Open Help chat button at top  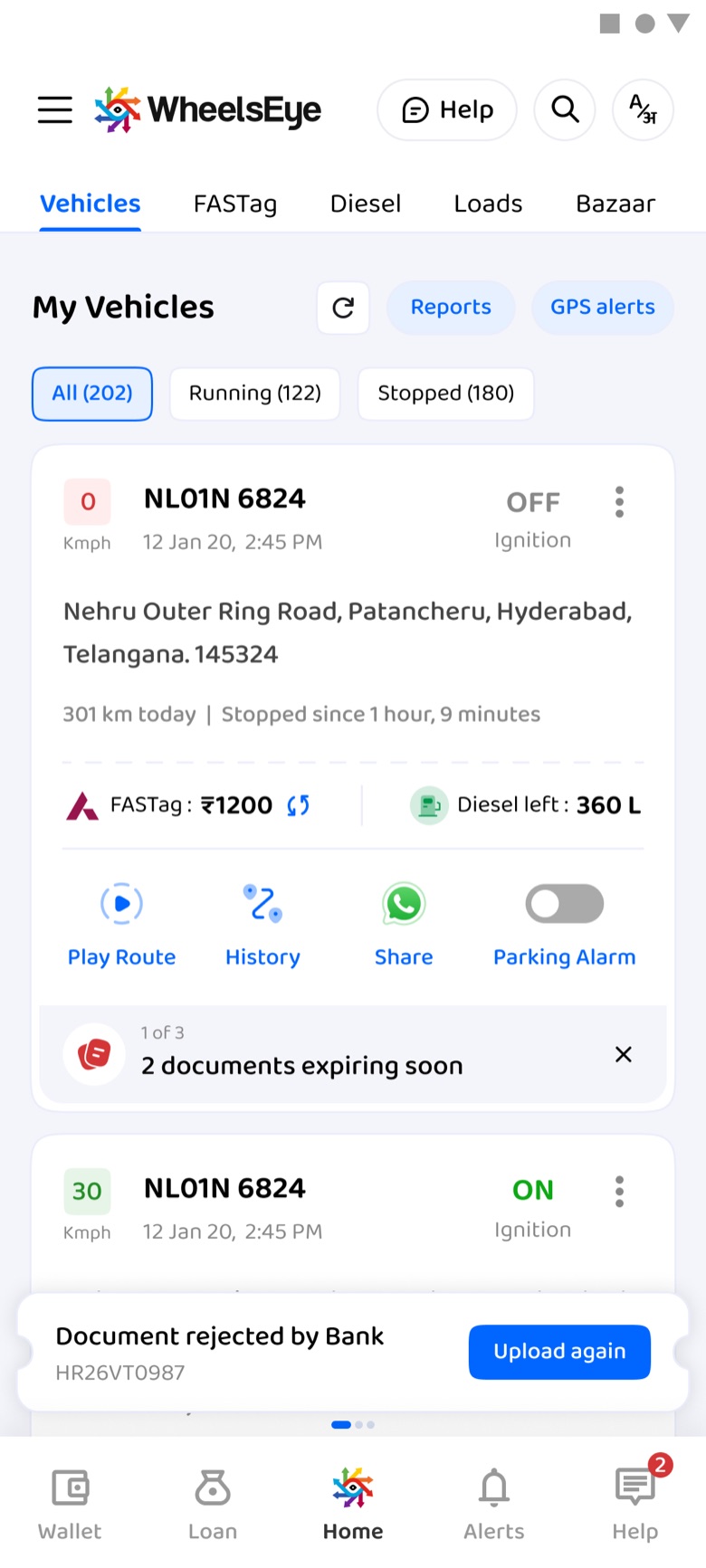447,109
